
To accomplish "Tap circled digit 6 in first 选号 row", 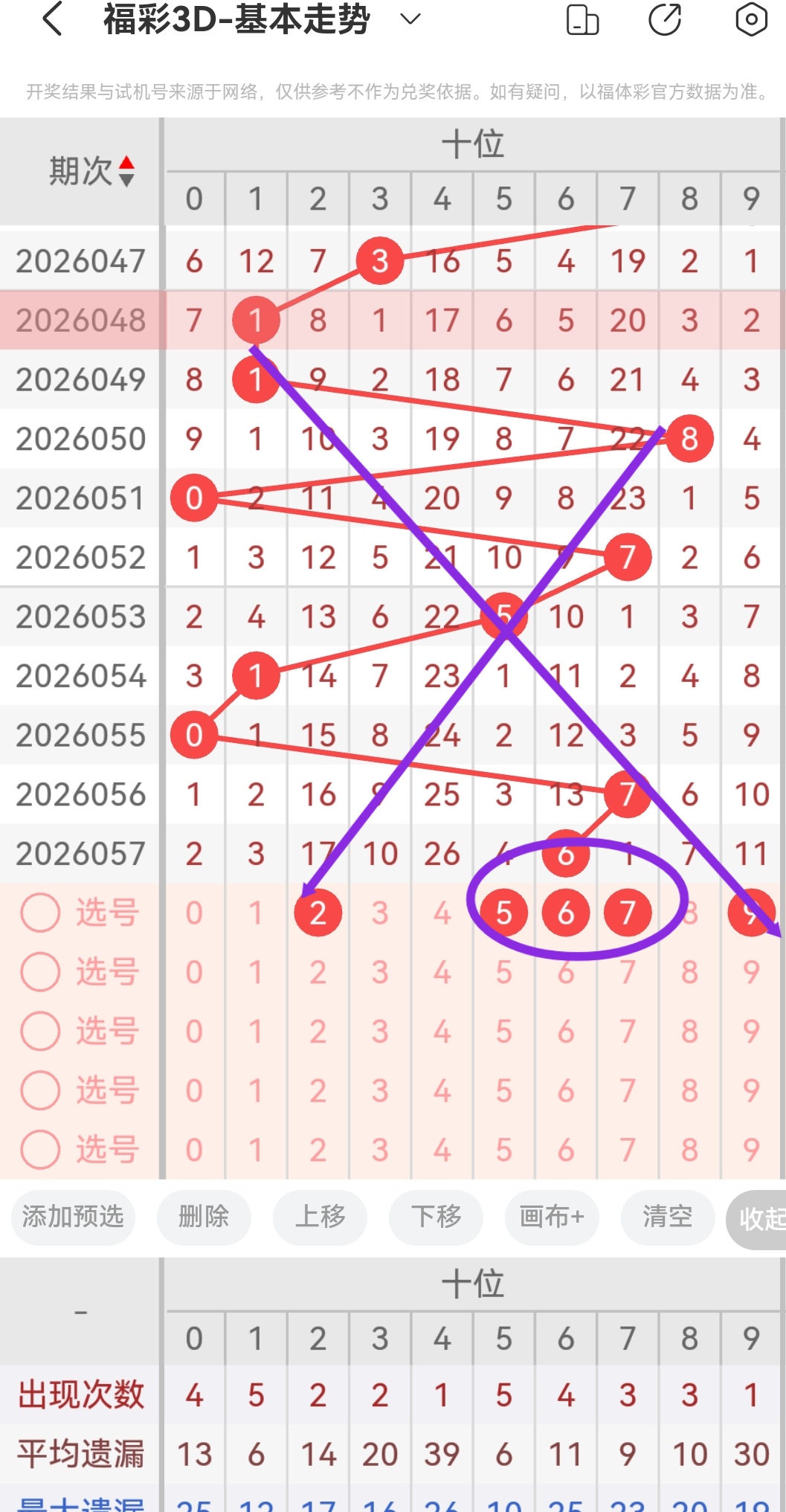I will [566, 913].
